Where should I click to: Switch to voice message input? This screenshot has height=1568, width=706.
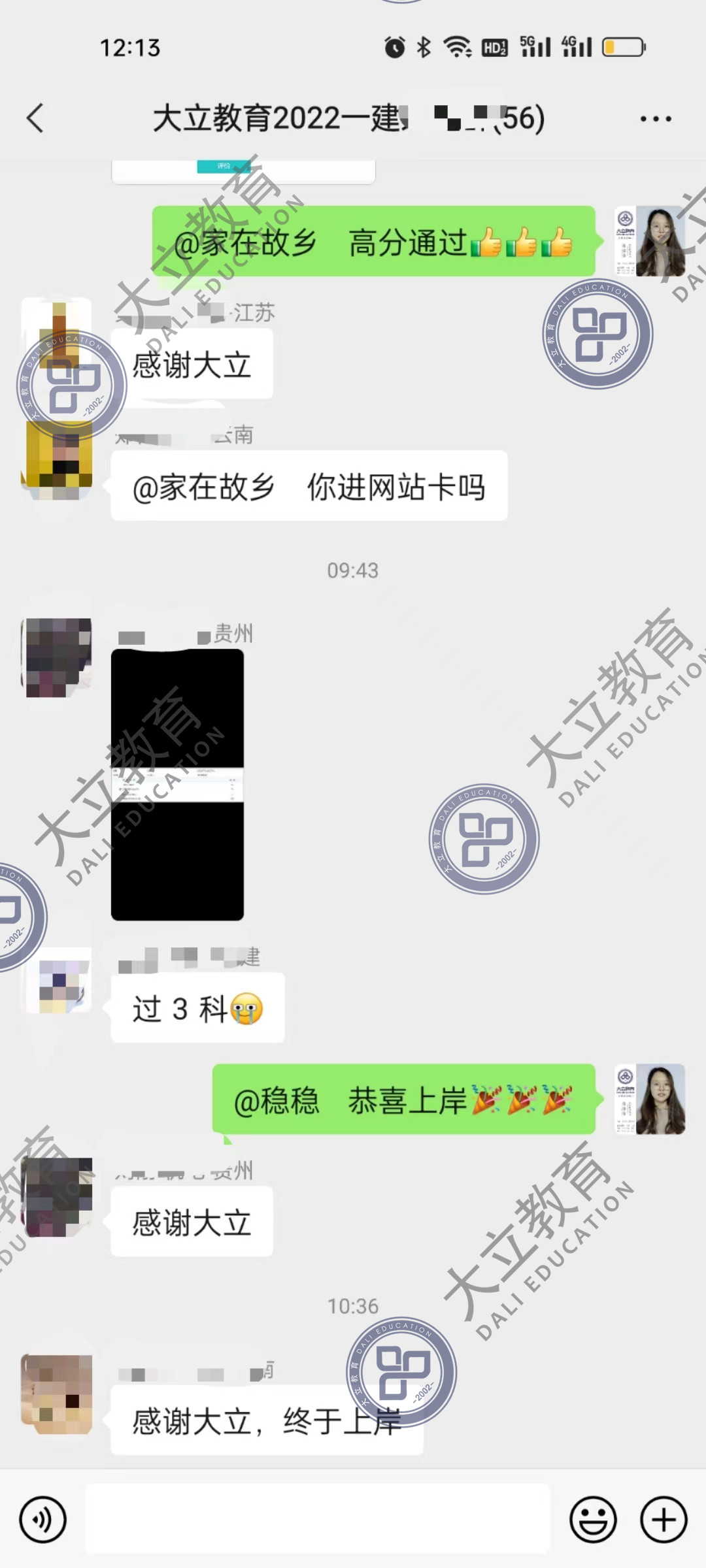tap(43, 1520)
